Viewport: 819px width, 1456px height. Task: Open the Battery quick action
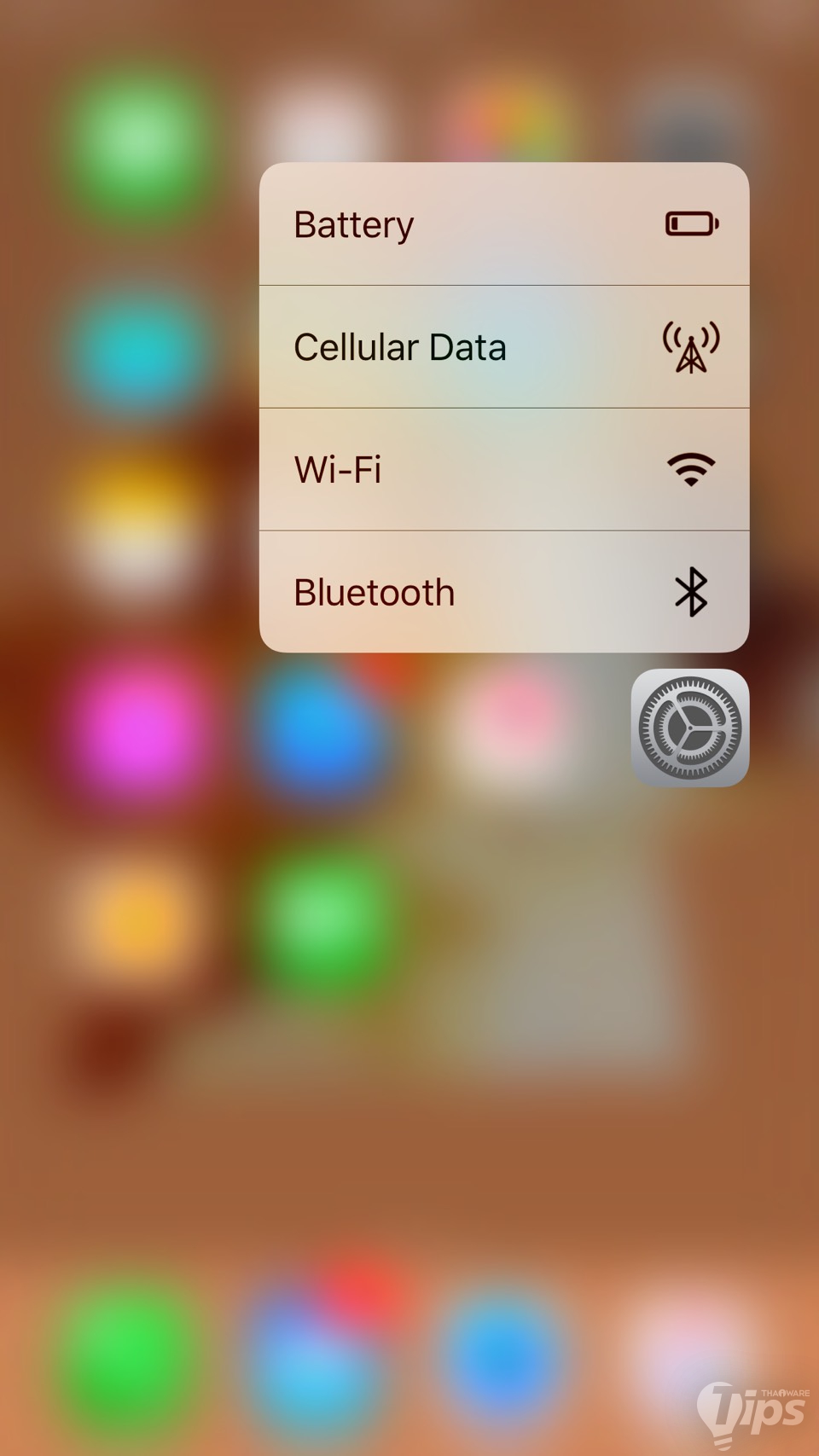coord(503,224)
